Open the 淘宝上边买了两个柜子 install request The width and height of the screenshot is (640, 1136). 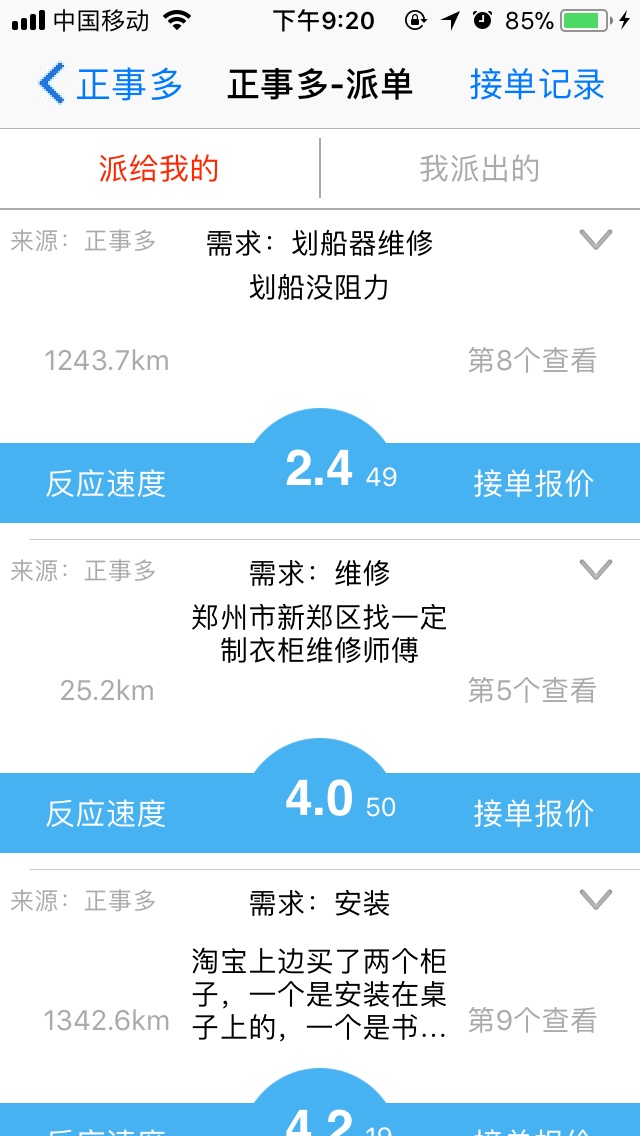click(x=319, y=994)
